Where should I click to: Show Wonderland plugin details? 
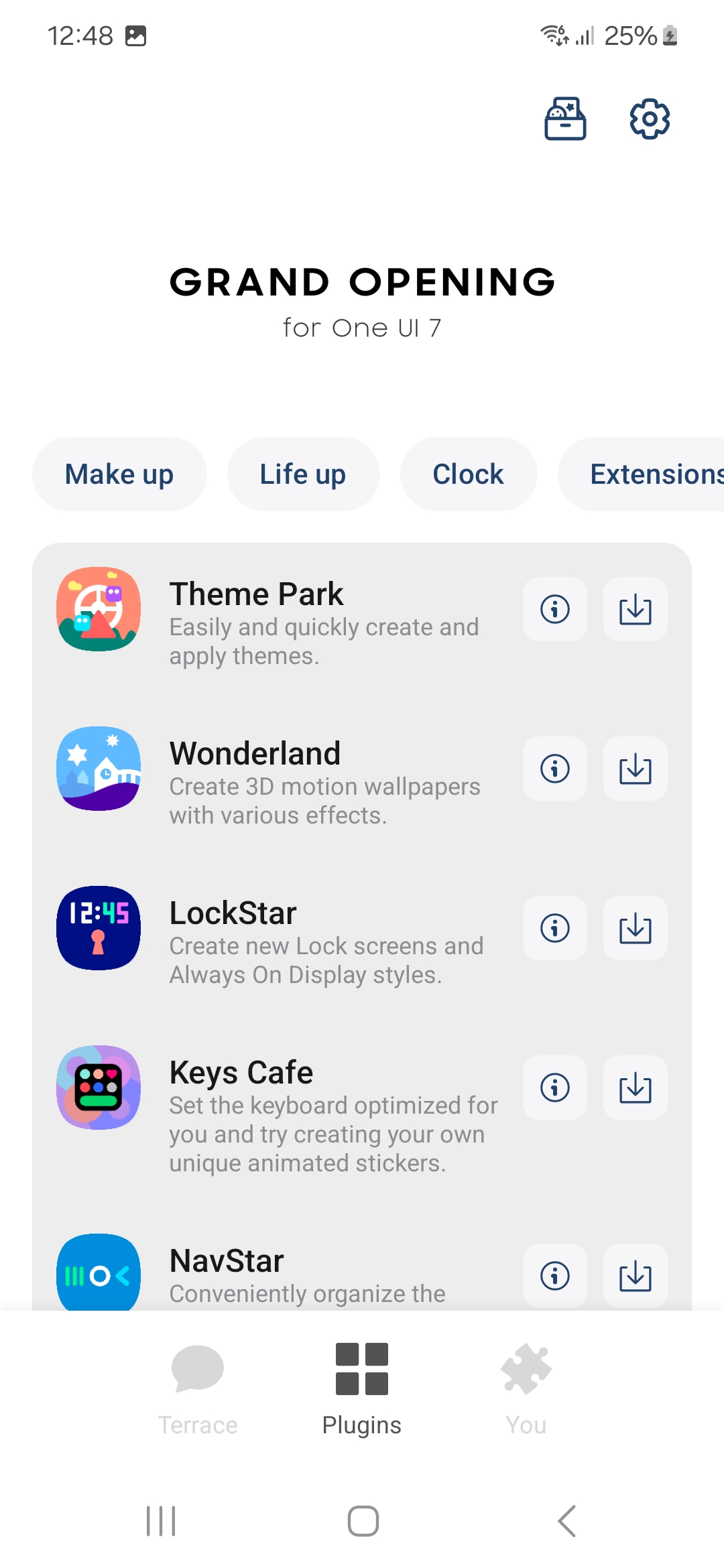pyautogui.click(x=555, y=769)
